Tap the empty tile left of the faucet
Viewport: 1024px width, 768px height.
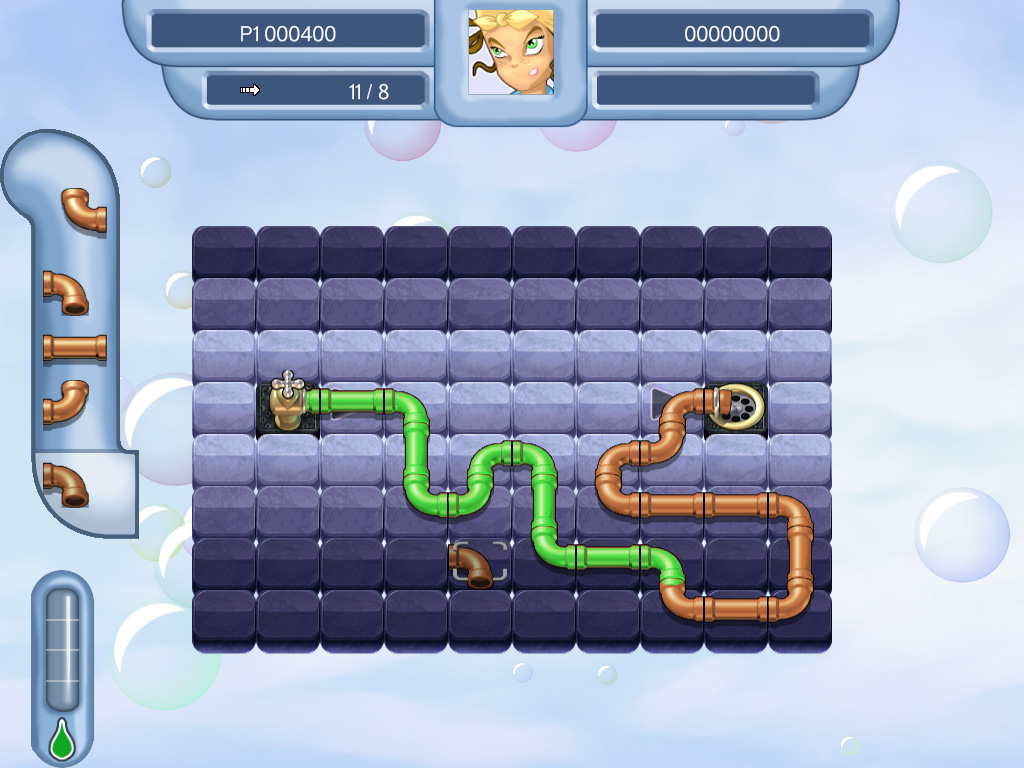click(x=224, y=407)
